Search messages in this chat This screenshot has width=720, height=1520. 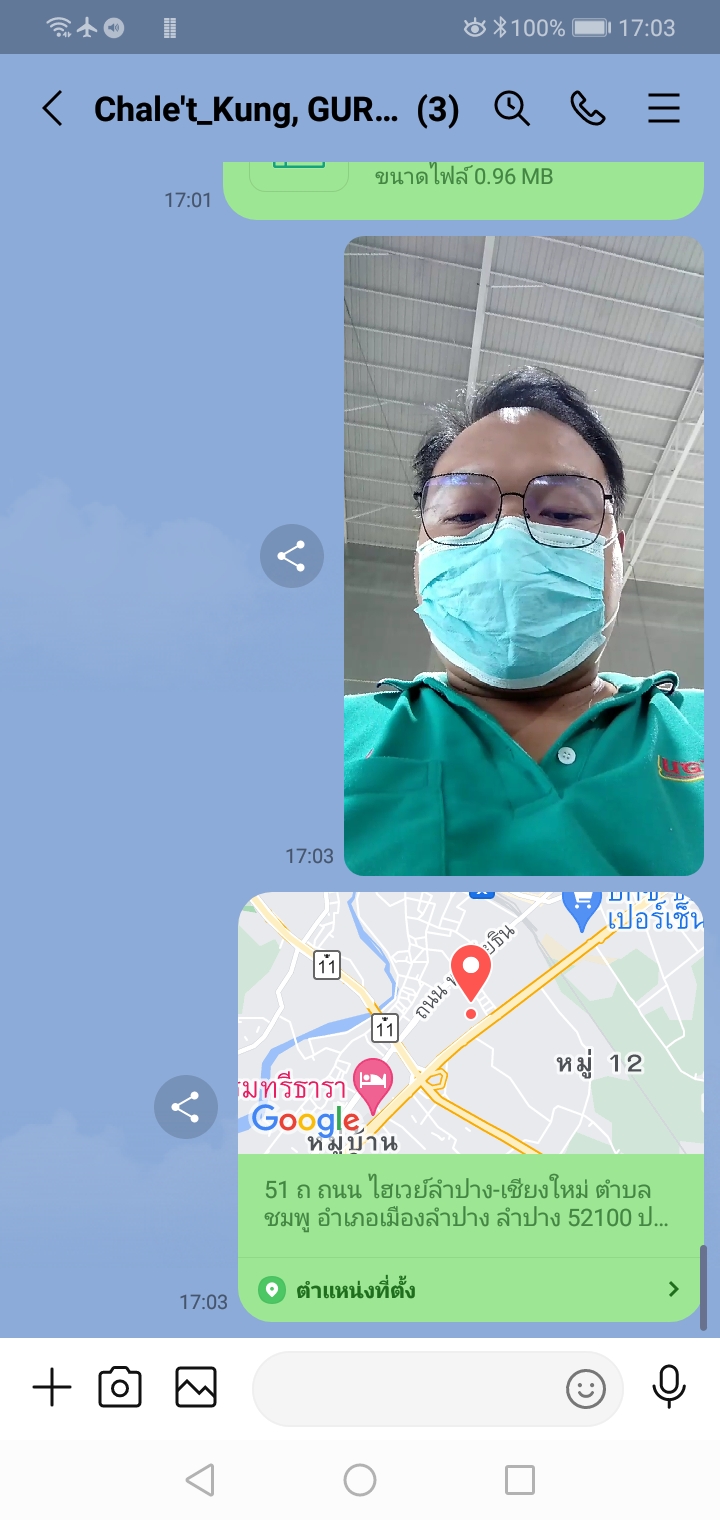512,109
